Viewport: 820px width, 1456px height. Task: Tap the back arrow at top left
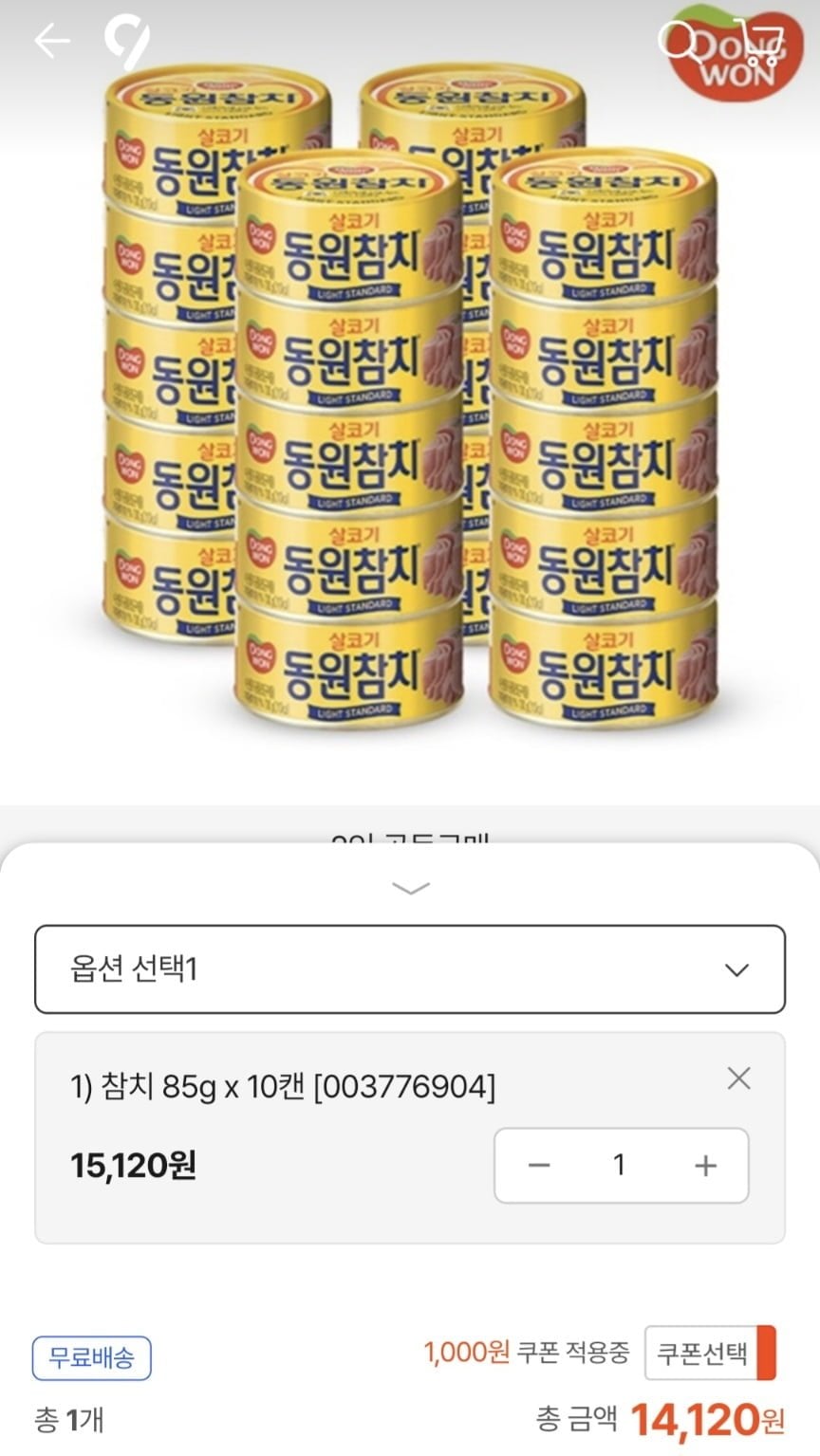(x=52, y=40)
